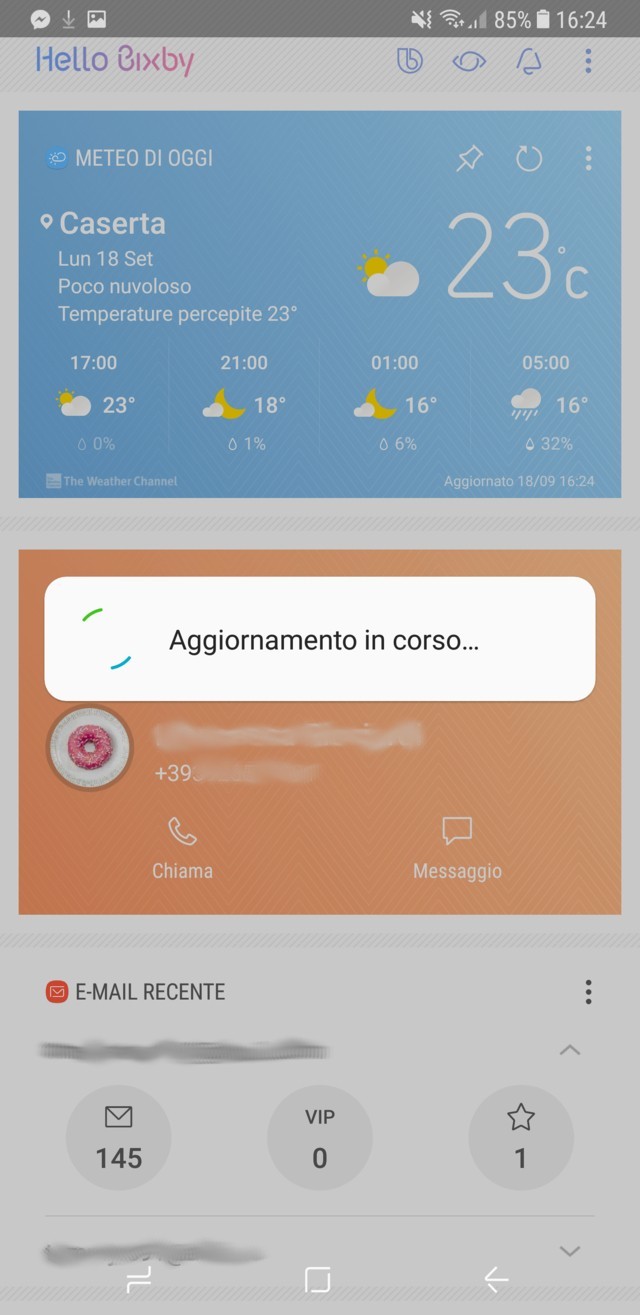Open the Bixby Vision eye icon
The width and height of the screenshot is (640, 1315).
[469, 61]
